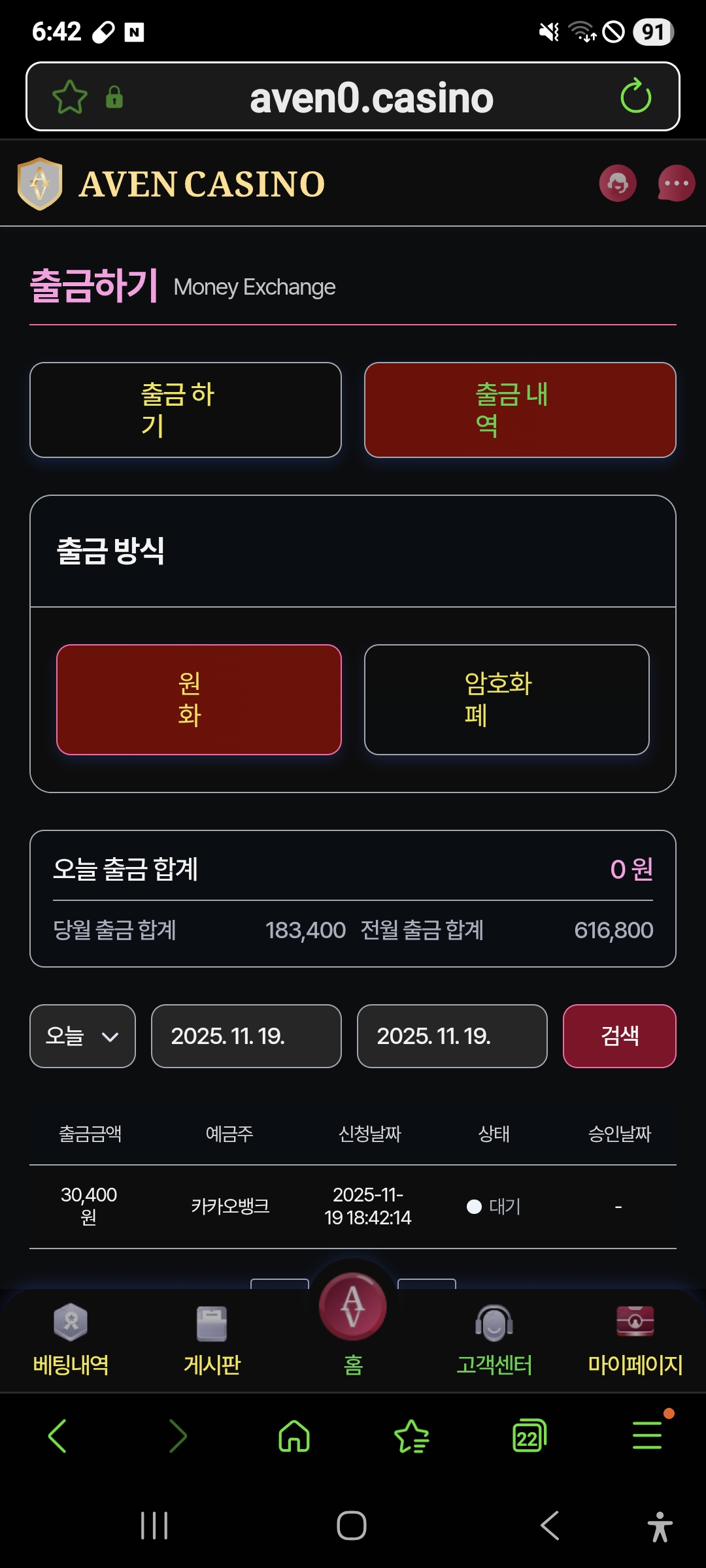706x1568 pixels.
Task: Select 원화 withdrawal method
Action: coord(199,699)
